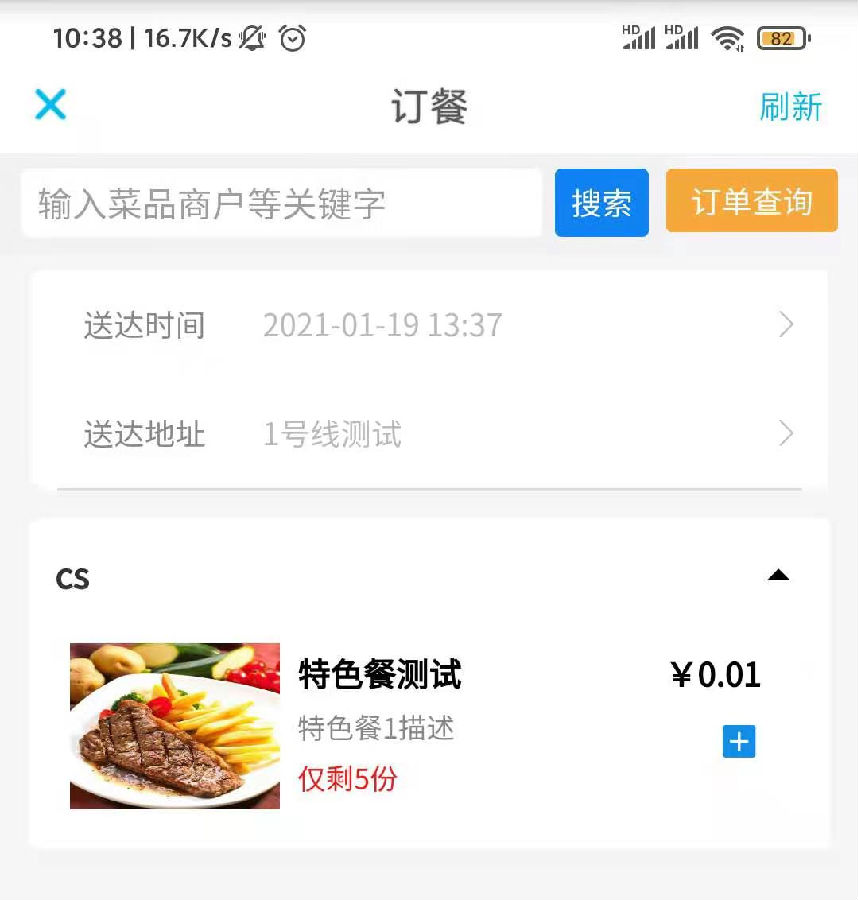858x900 pixels.
Task: Select a 送达地址 delivery address
Action: [430, 434]
